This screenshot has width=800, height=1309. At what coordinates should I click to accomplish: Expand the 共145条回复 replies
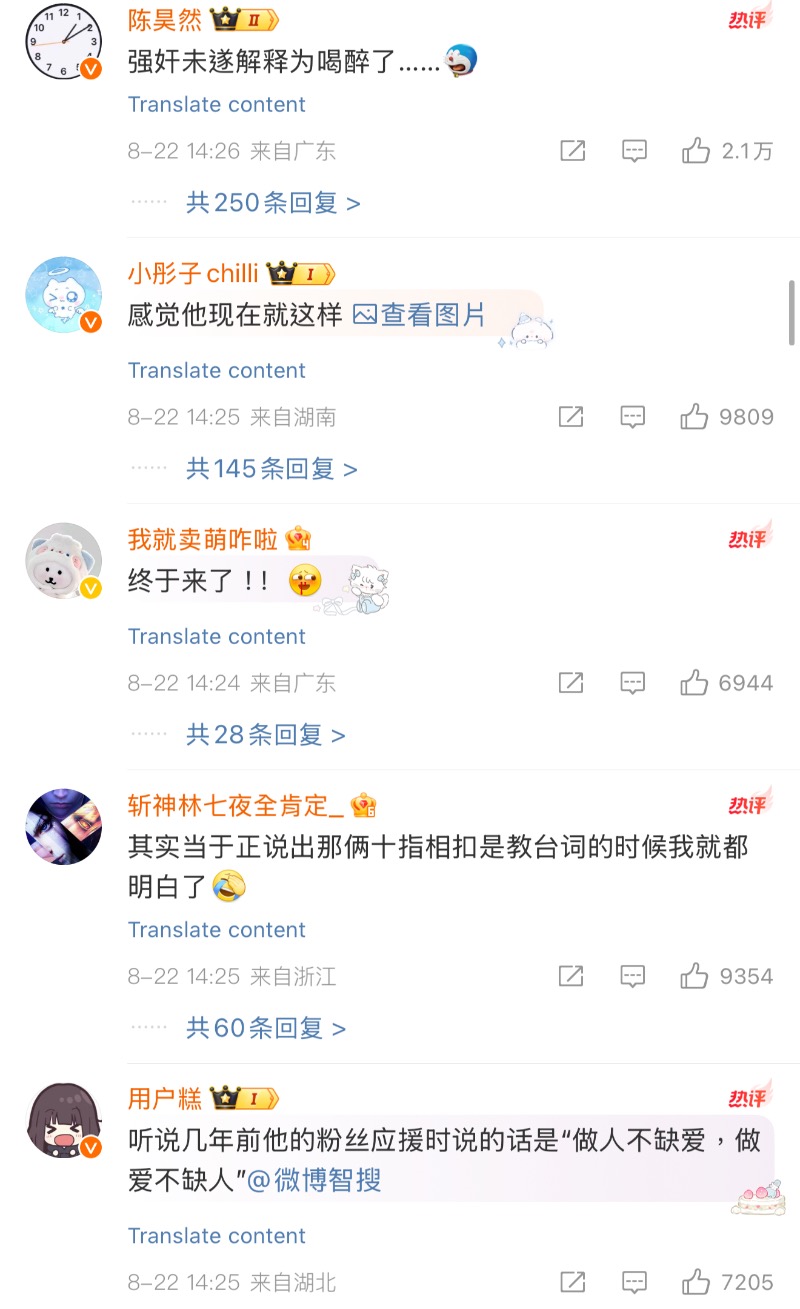coord(271,469)
